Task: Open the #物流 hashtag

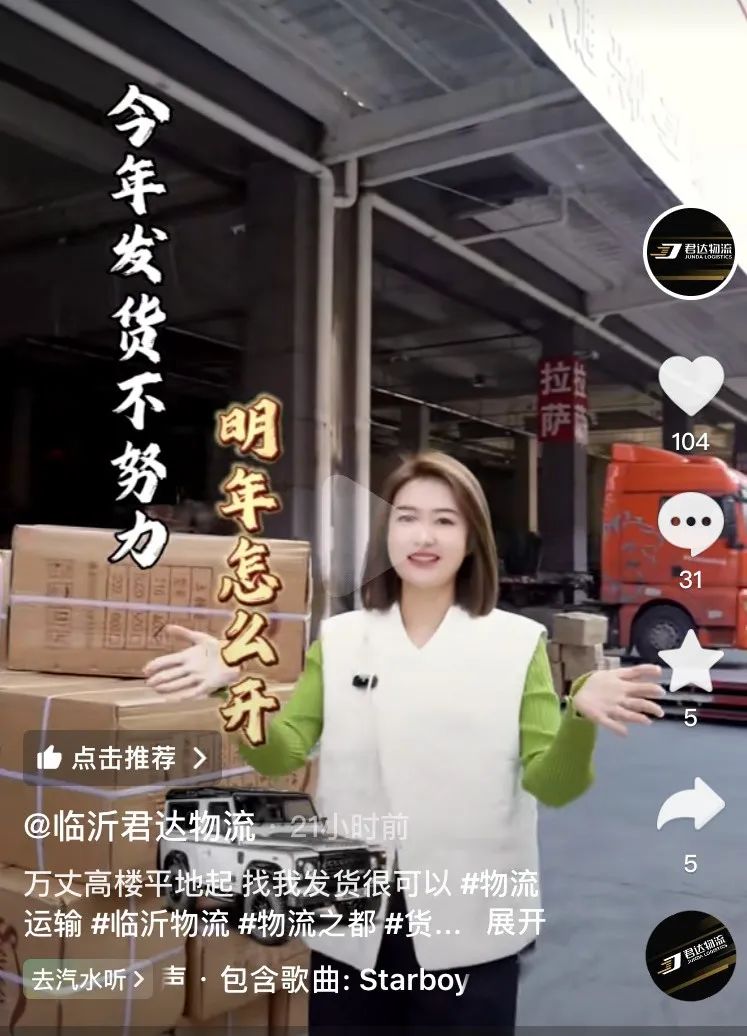Action: (x=499, y=884)
